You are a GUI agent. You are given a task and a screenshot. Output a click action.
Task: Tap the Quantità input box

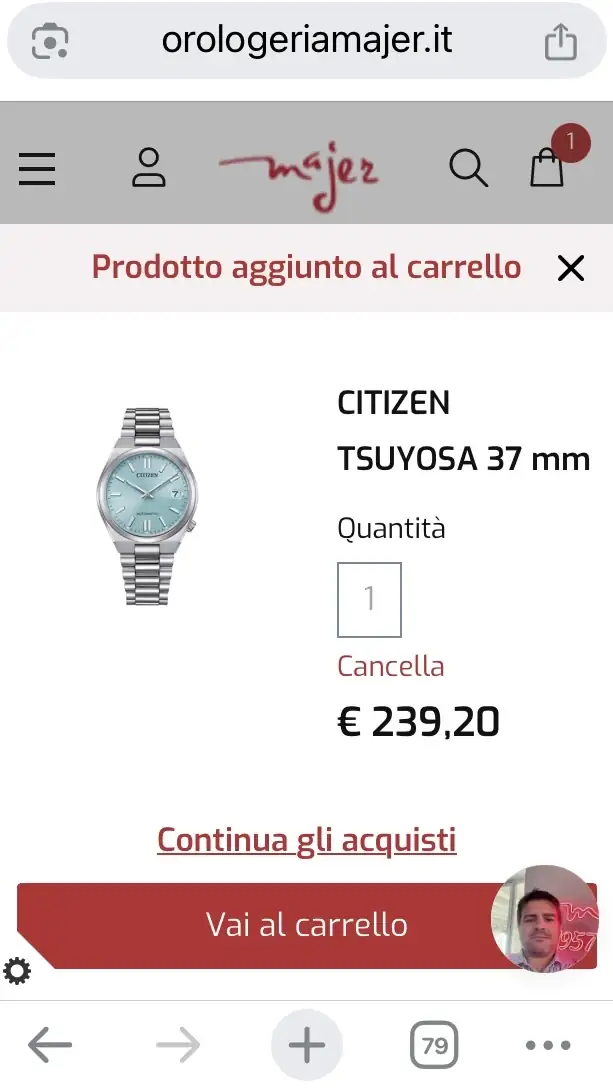coord(369,599)
